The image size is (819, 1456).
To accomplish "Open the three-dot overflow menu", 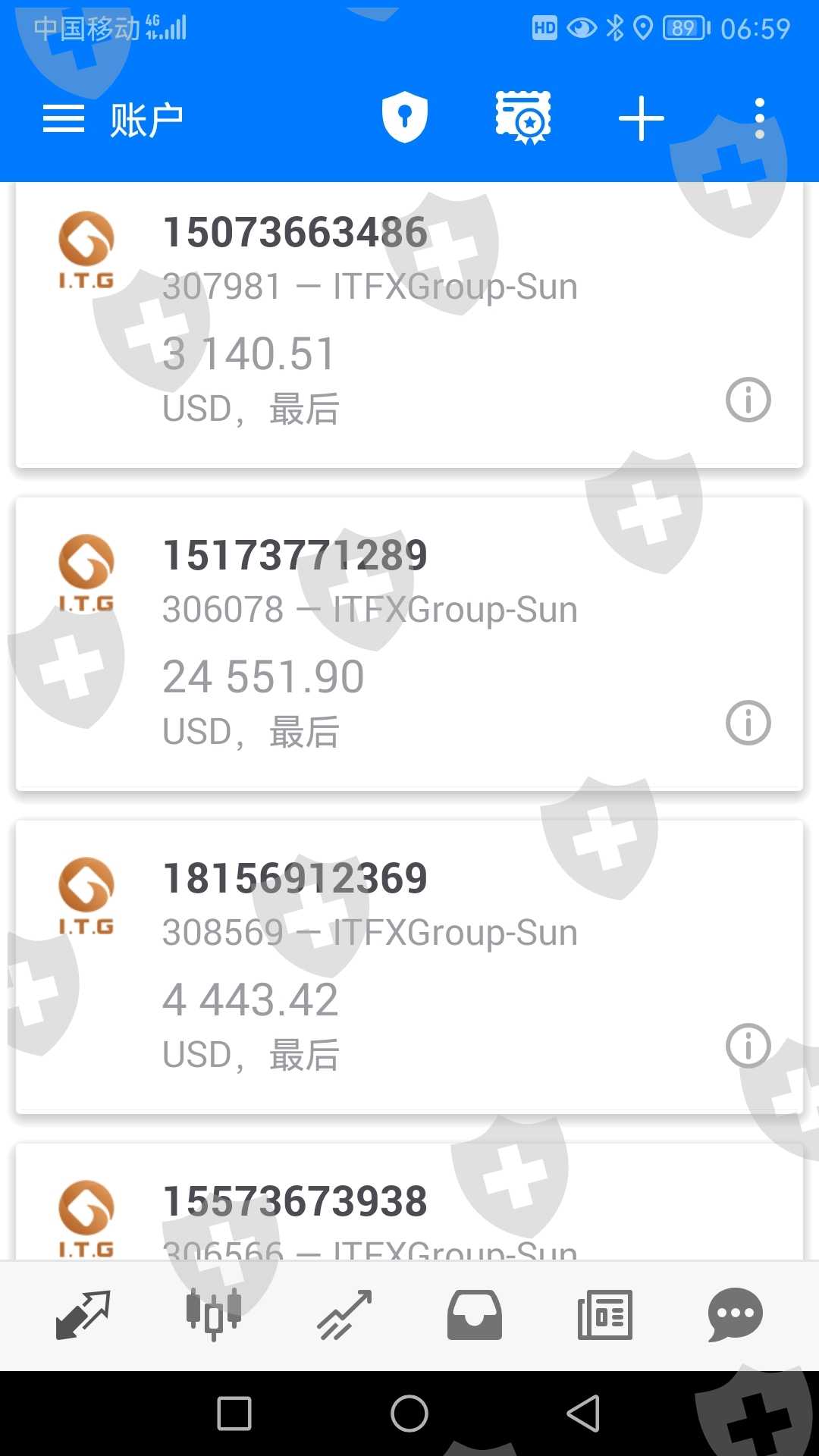I will click(x=759, y=118).
